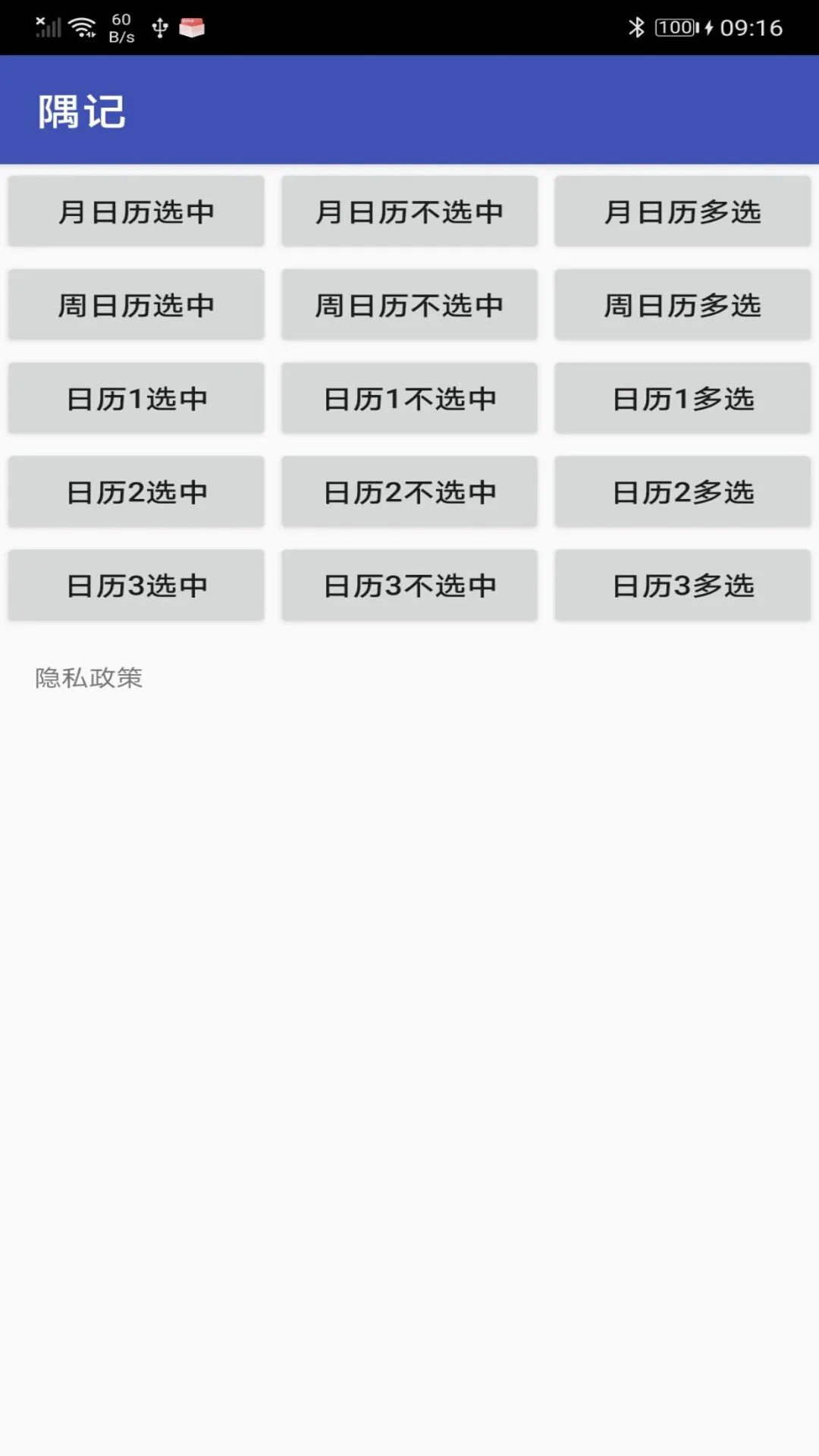Open the 日历2多选 option
This screenshot has height=1456, width=819.
(x=682, y=491)
